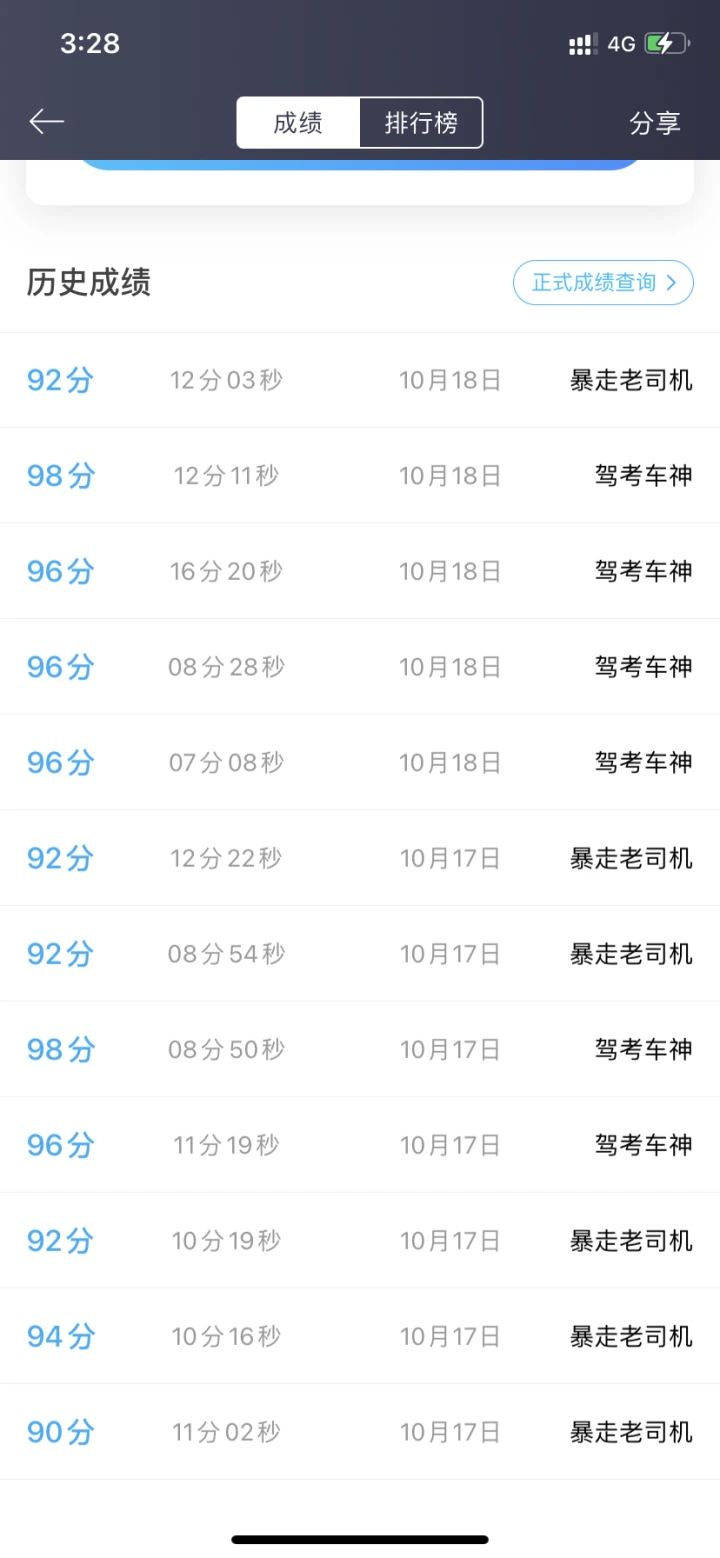720x1558 pixels.
Task: Open the 94分 record with 10分16秒
Action: tap(360, 1336)
